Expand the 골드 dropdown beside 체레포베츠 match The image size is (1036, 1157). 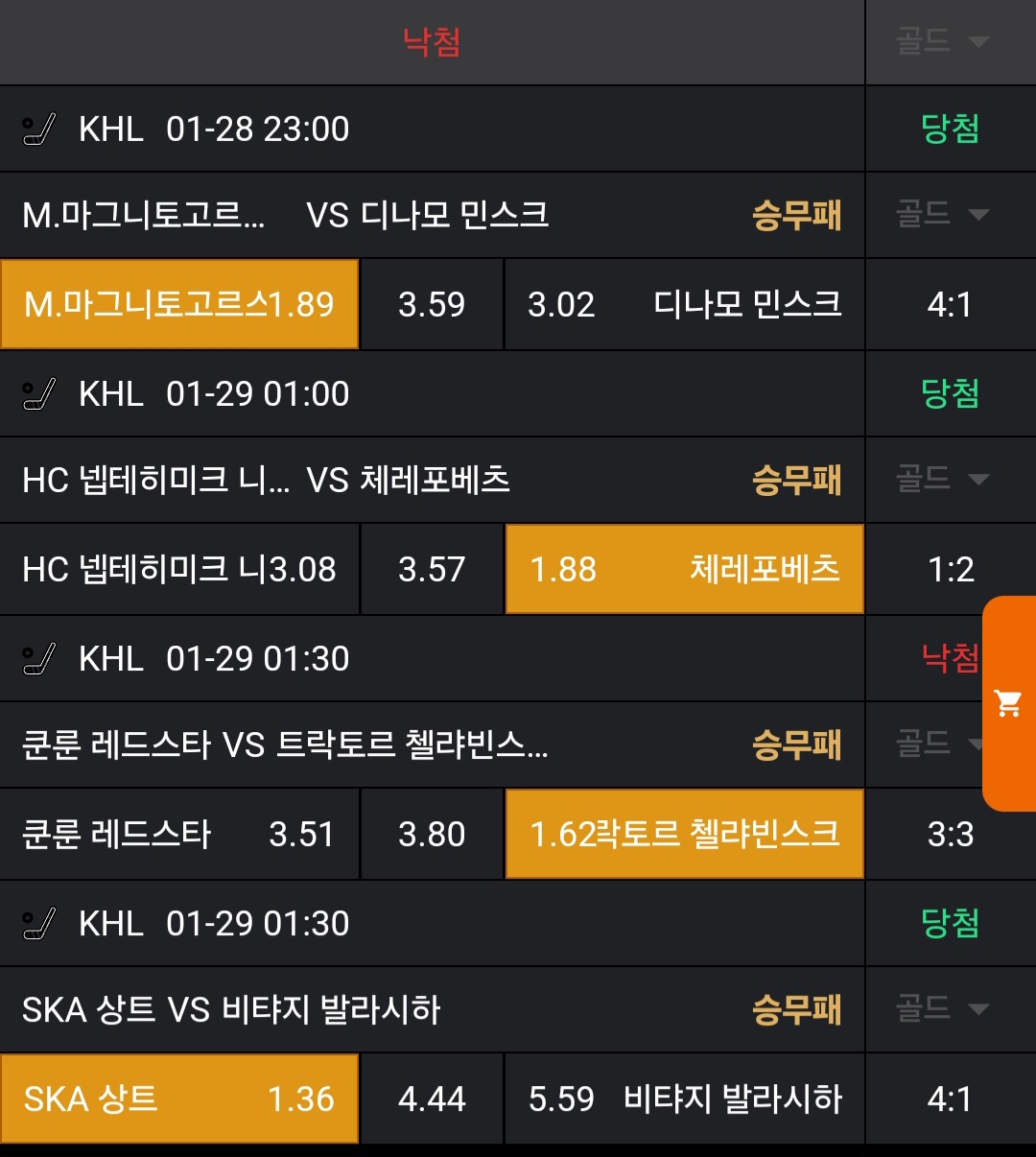pyautogui.click(x=942, y=479)
